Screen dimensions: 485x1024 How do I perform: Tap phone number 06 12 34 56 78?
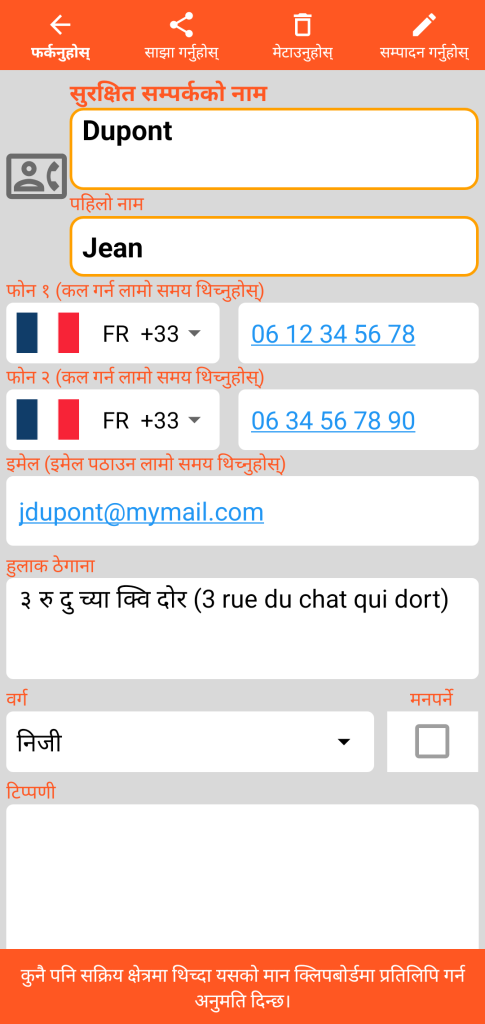pos(333,334)
